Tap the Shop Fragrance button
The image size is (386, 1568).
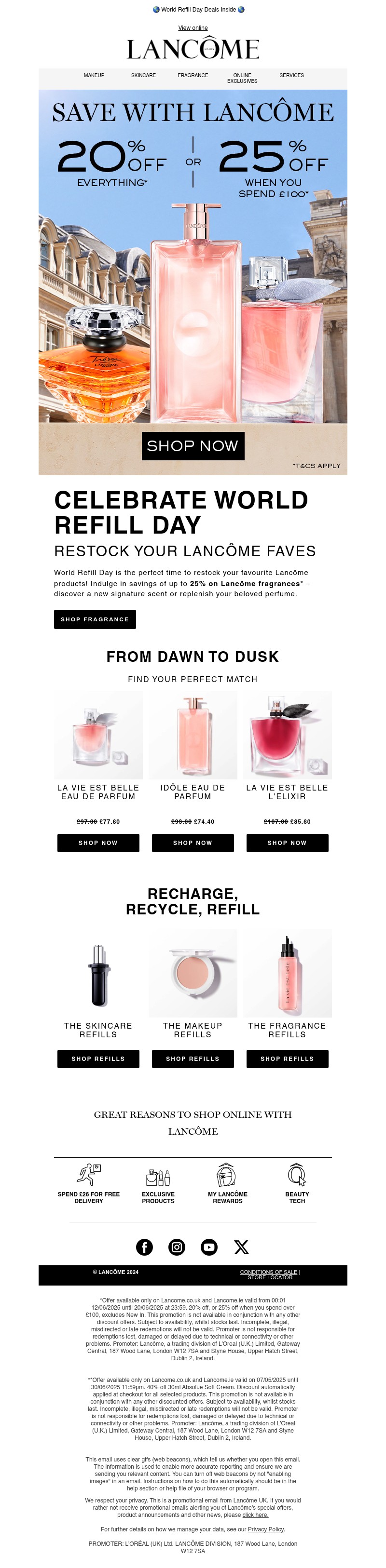click(x=95, y=619)
